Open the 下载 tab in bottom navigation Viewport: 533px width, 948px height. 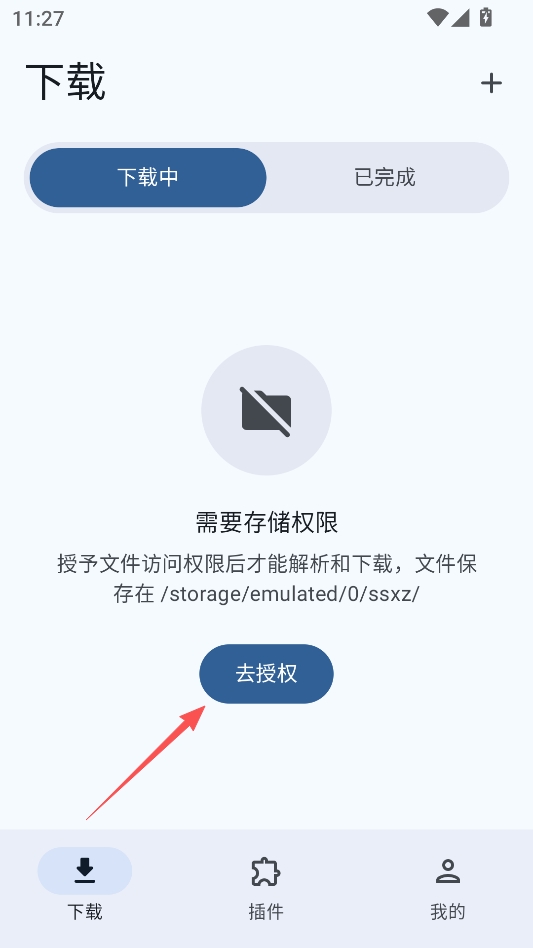click(85, 887)
